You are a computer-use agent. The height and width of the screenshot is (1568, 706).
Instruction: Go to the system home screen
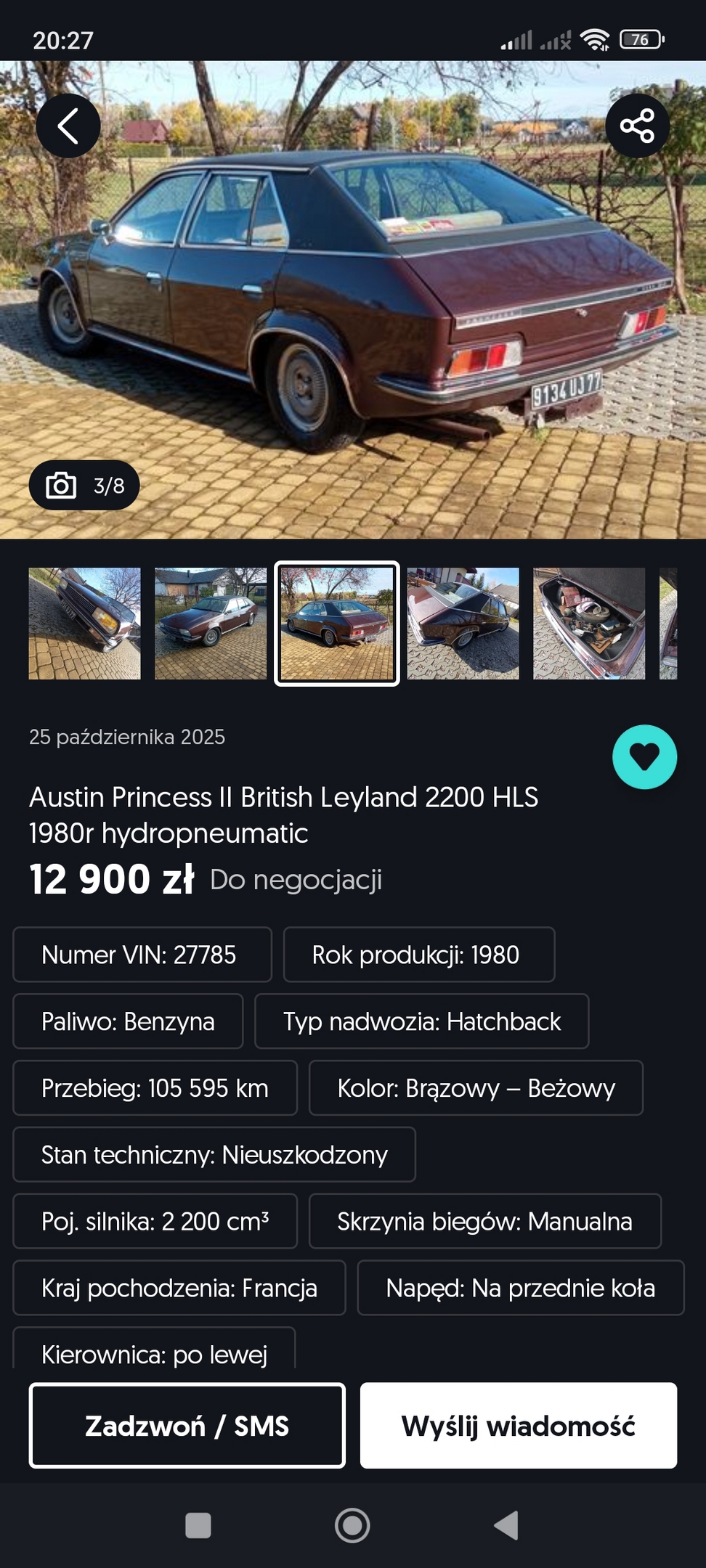point(352,1525)
